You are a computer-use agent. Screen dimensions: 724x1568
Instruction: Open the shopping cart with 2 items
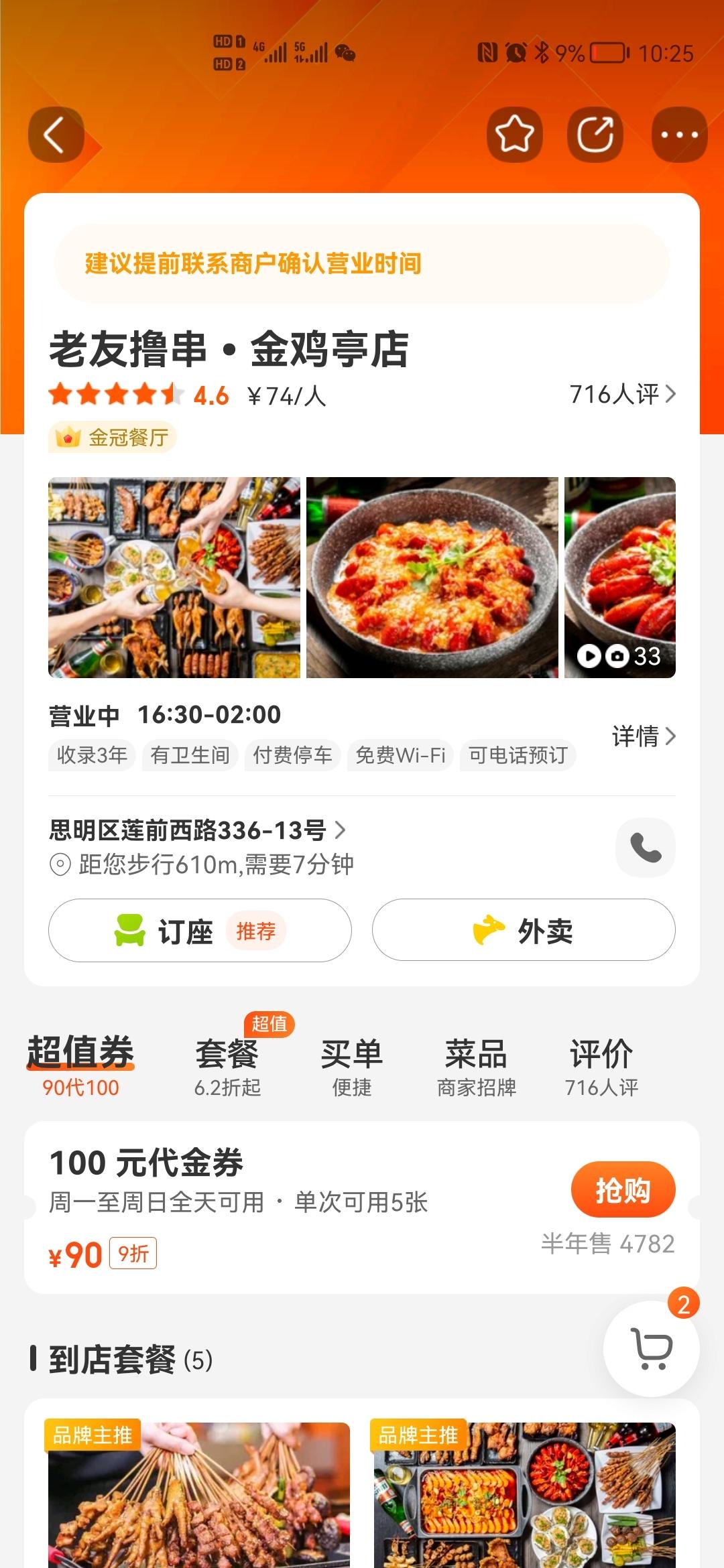point(652,1348)
